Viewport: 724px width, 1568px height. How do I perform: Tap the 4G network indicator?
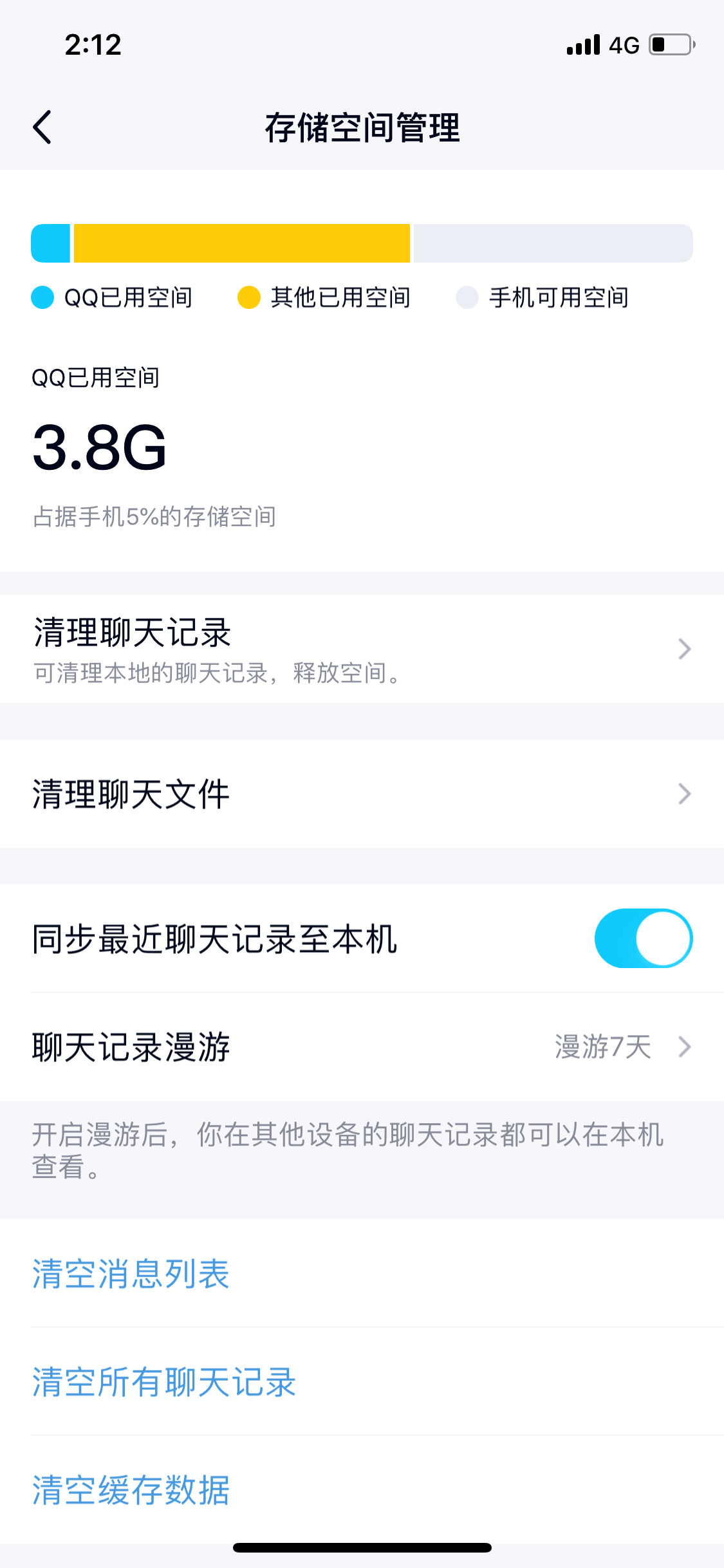tap(624, 45)
